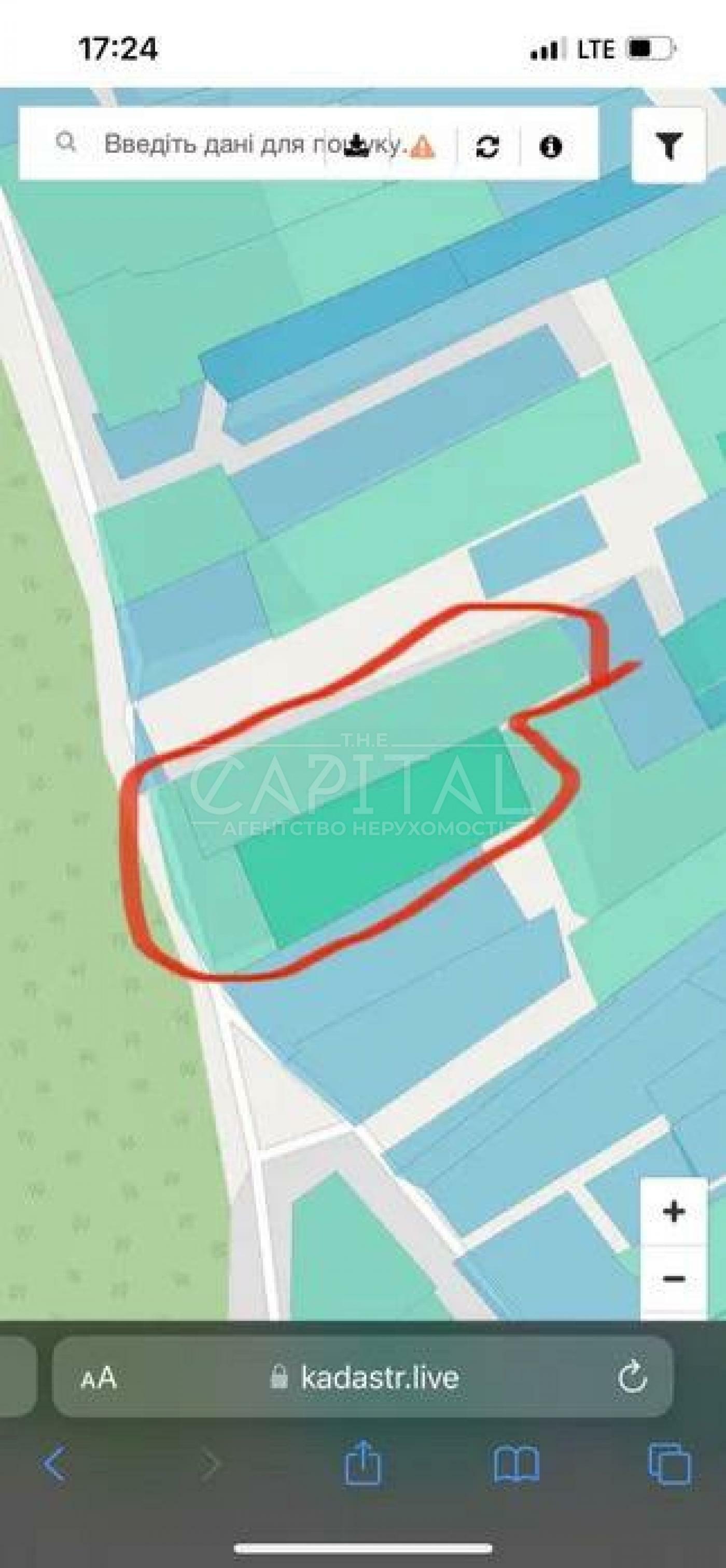Open the map filter funnel button
This screenshot has width=726, height=1568.
point(668,146)
